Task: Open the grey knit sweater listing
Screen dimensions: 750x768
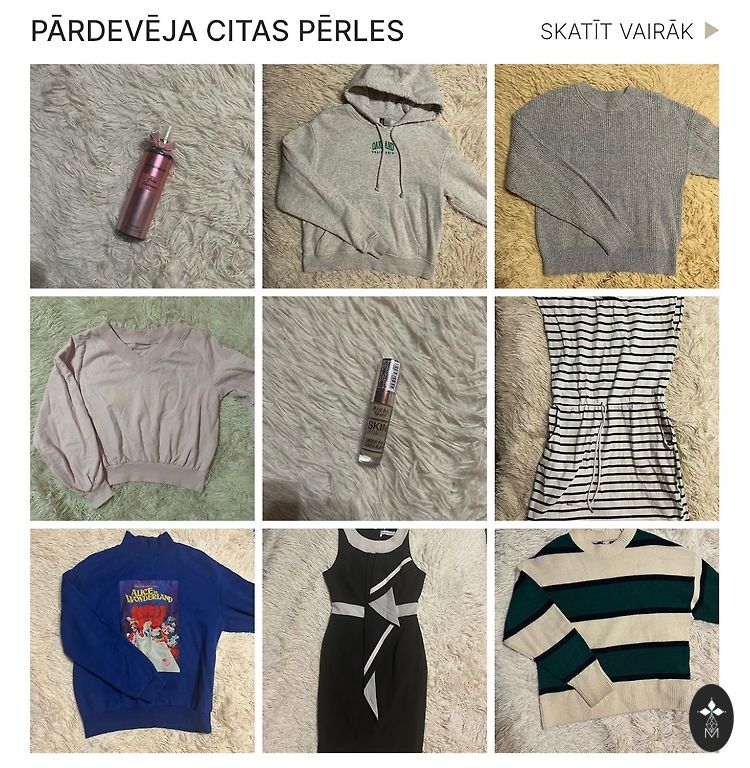Action: click(606, 176)
